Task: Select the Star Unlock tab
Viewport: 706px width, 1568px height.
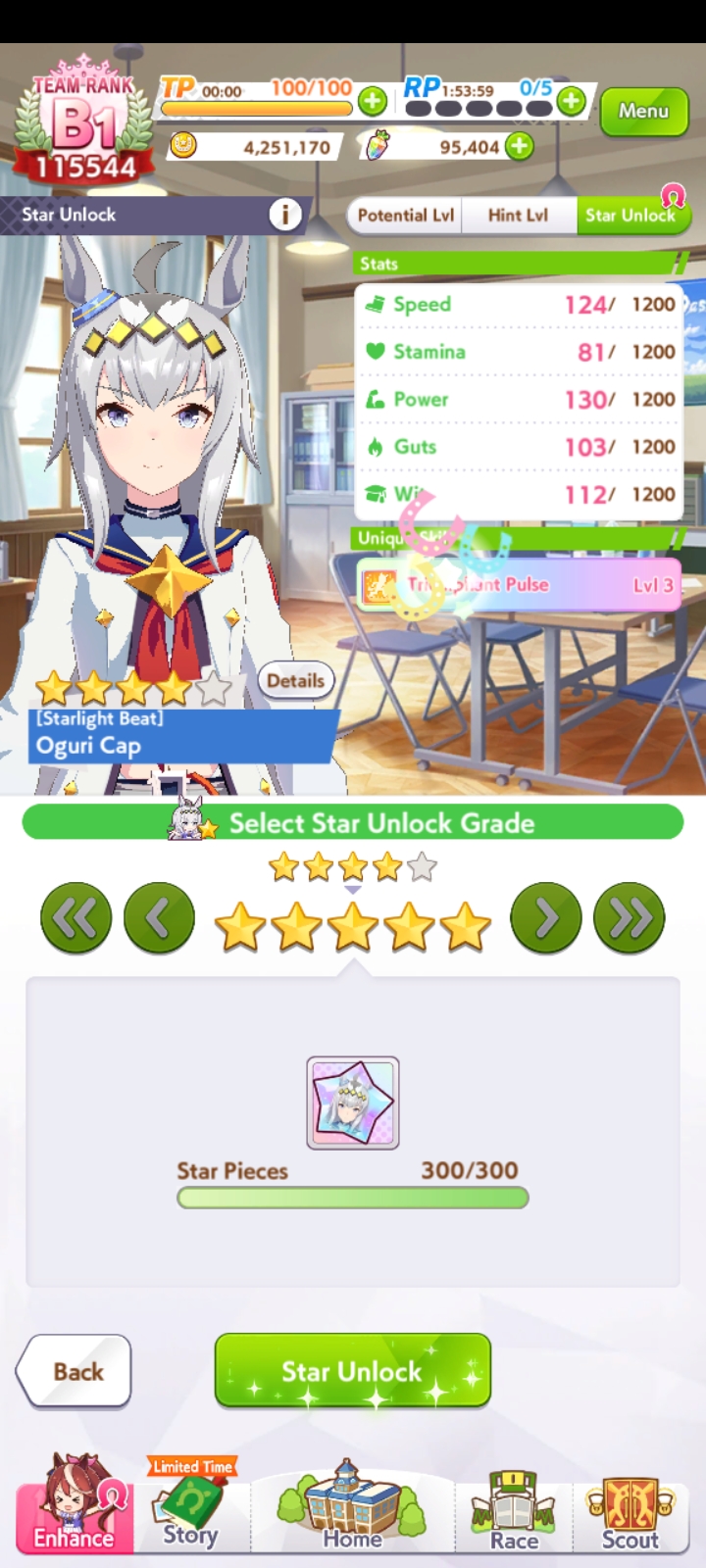Action: 630,216
